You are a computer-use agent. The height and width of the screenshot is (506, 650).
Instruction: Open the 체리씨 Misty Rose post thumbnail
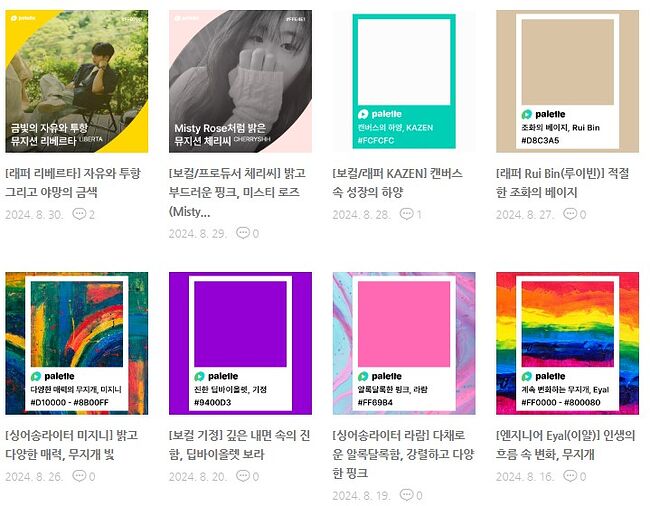click(240, 81)
